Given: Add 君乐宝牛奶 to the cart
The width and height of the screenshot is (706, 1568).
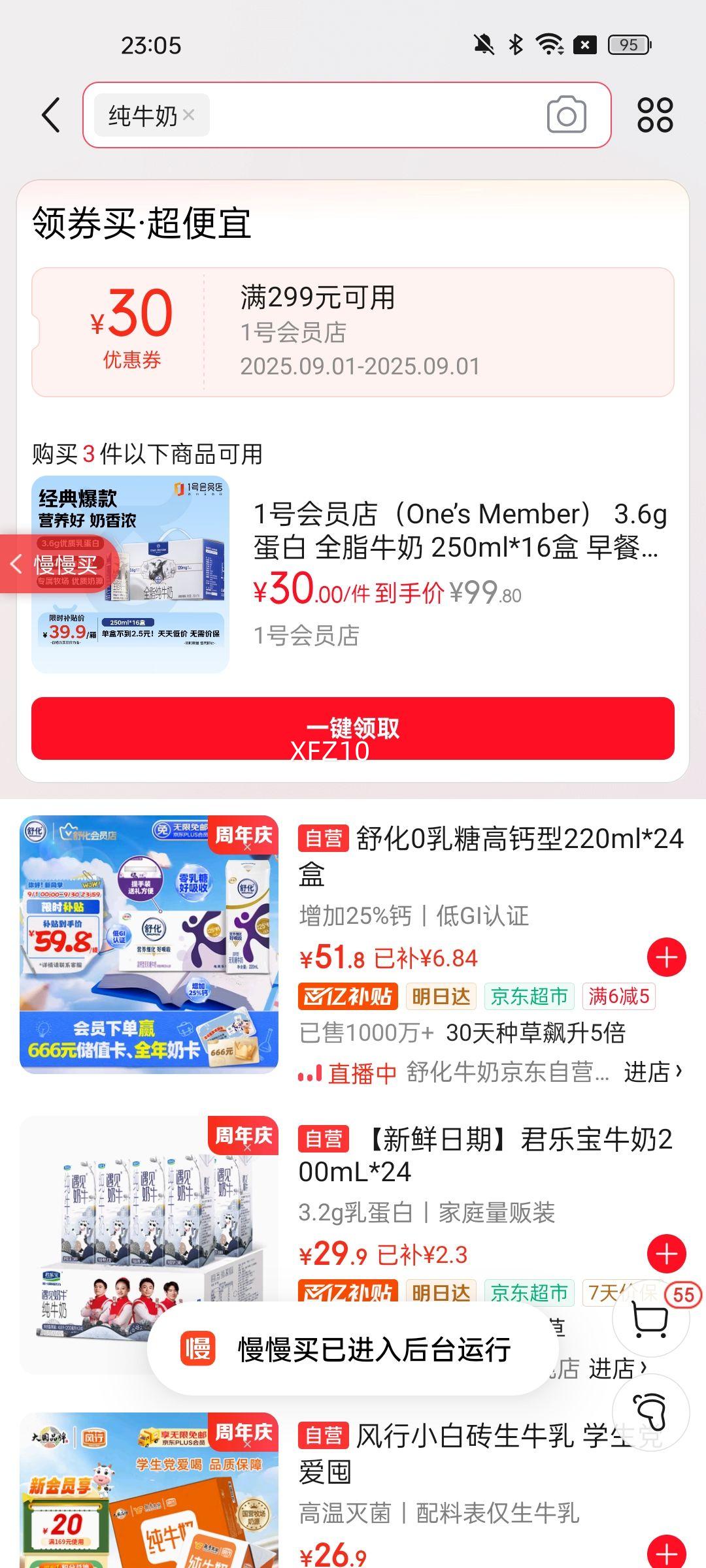Looking at the screenshot, I should click(x=666, y=1254).
